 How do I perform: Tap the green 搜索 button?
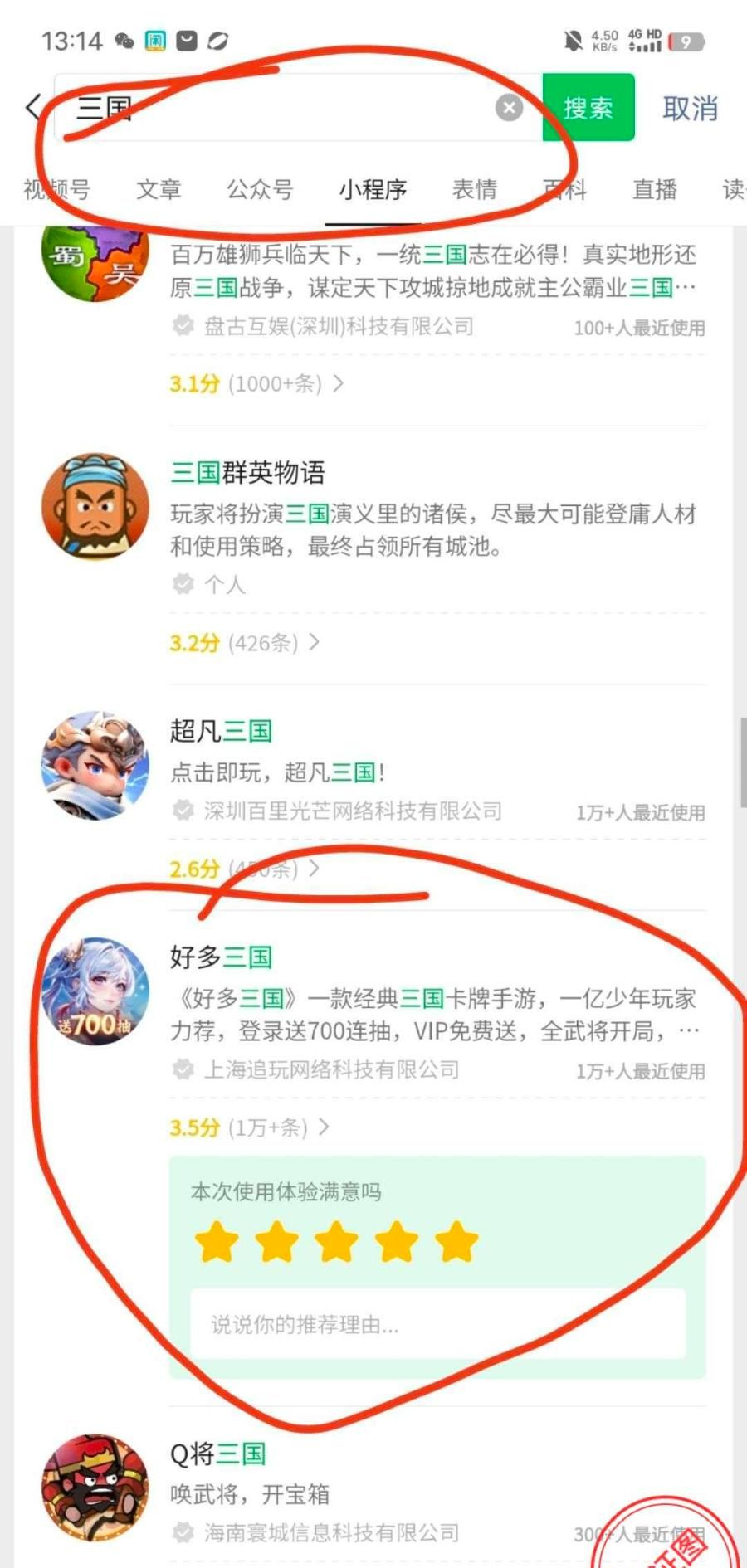pyautogui.click(x=588, y=108)
